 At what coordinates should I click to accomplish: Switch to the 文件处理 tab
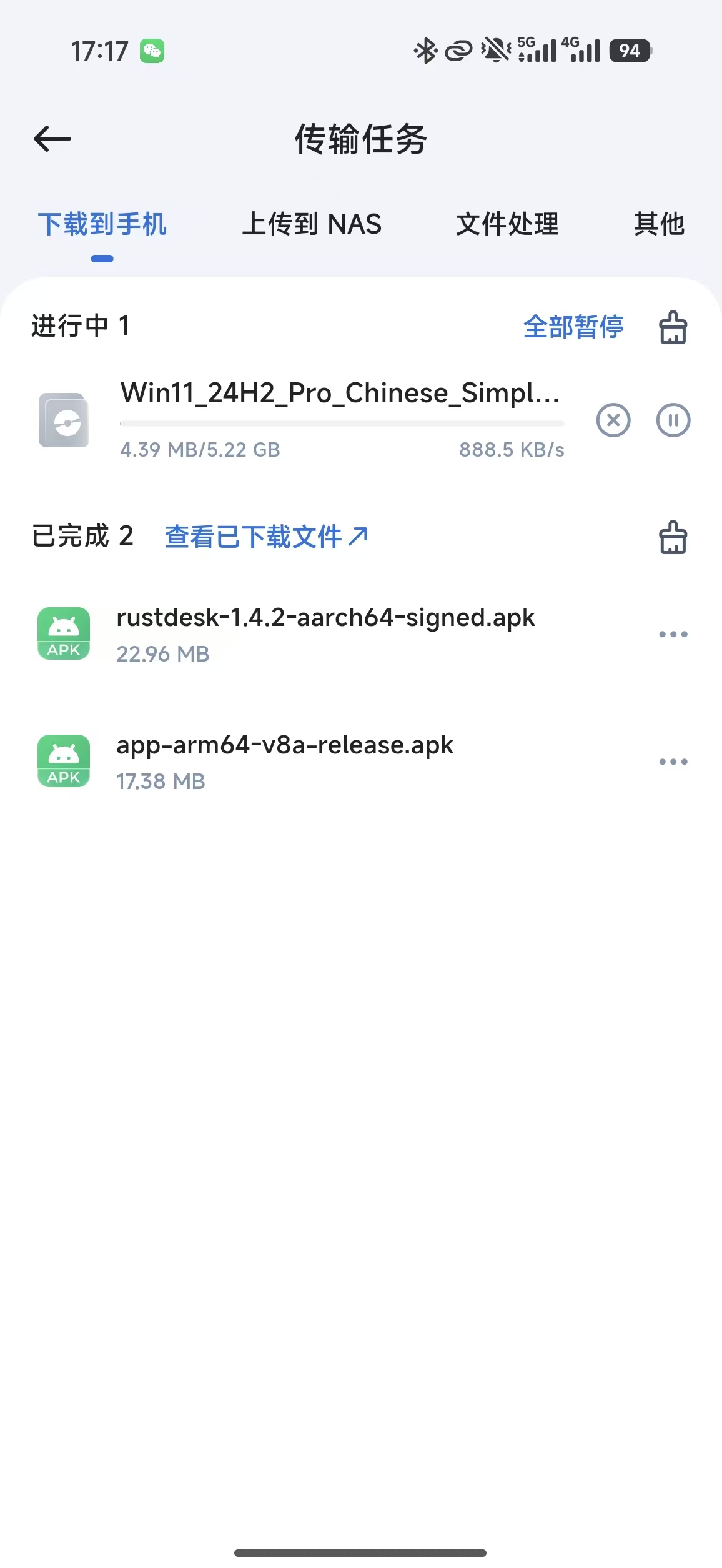(508, 224)
